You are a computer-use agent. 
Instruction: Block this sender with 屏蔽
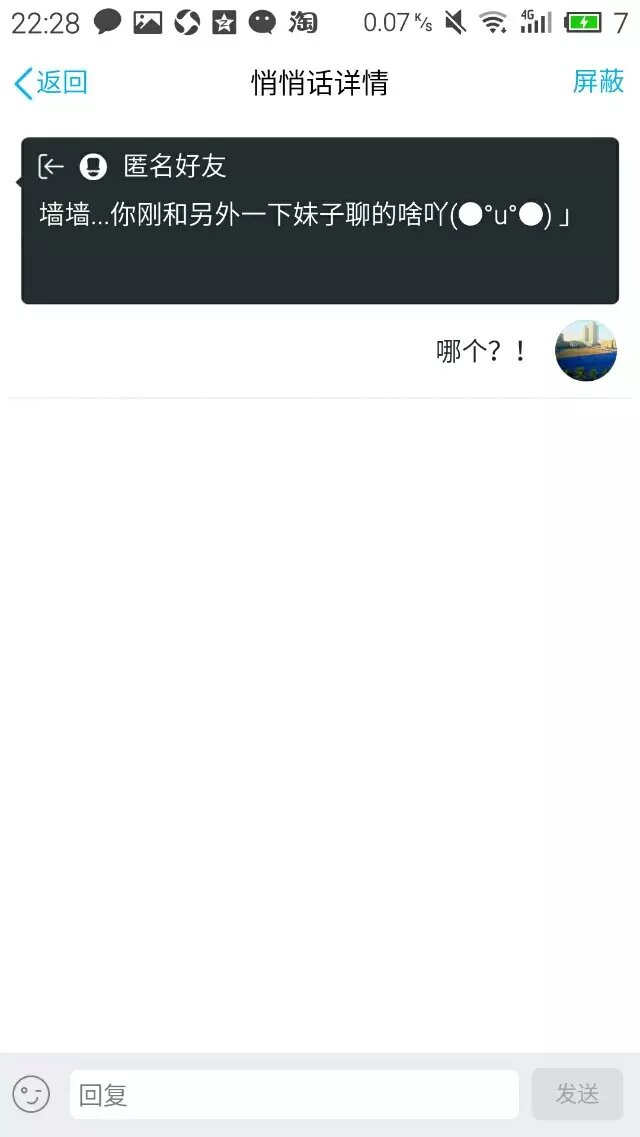[598, 82]
